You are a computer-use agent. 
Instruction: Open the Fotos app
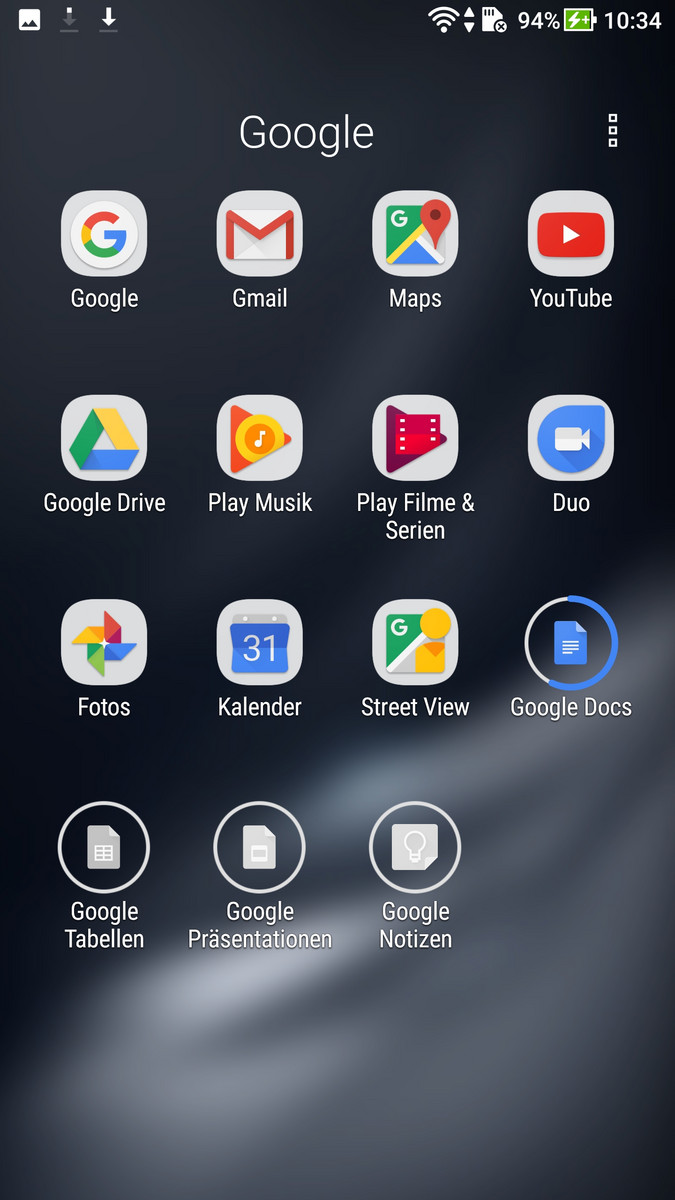pos(104,642)
